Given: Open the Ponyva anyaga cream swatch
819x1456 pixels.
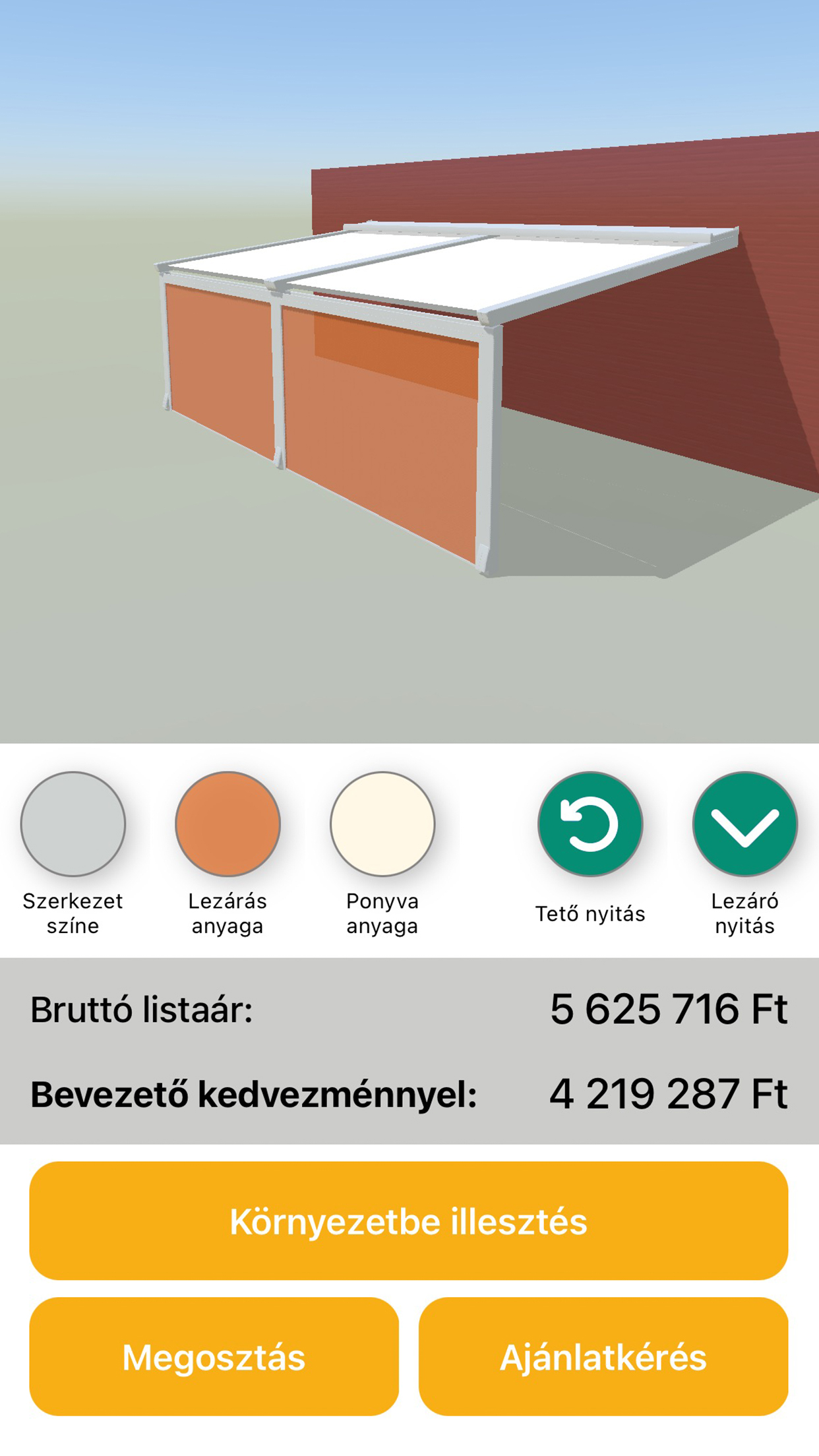Looking at the screenshot, I should (382, 824).
